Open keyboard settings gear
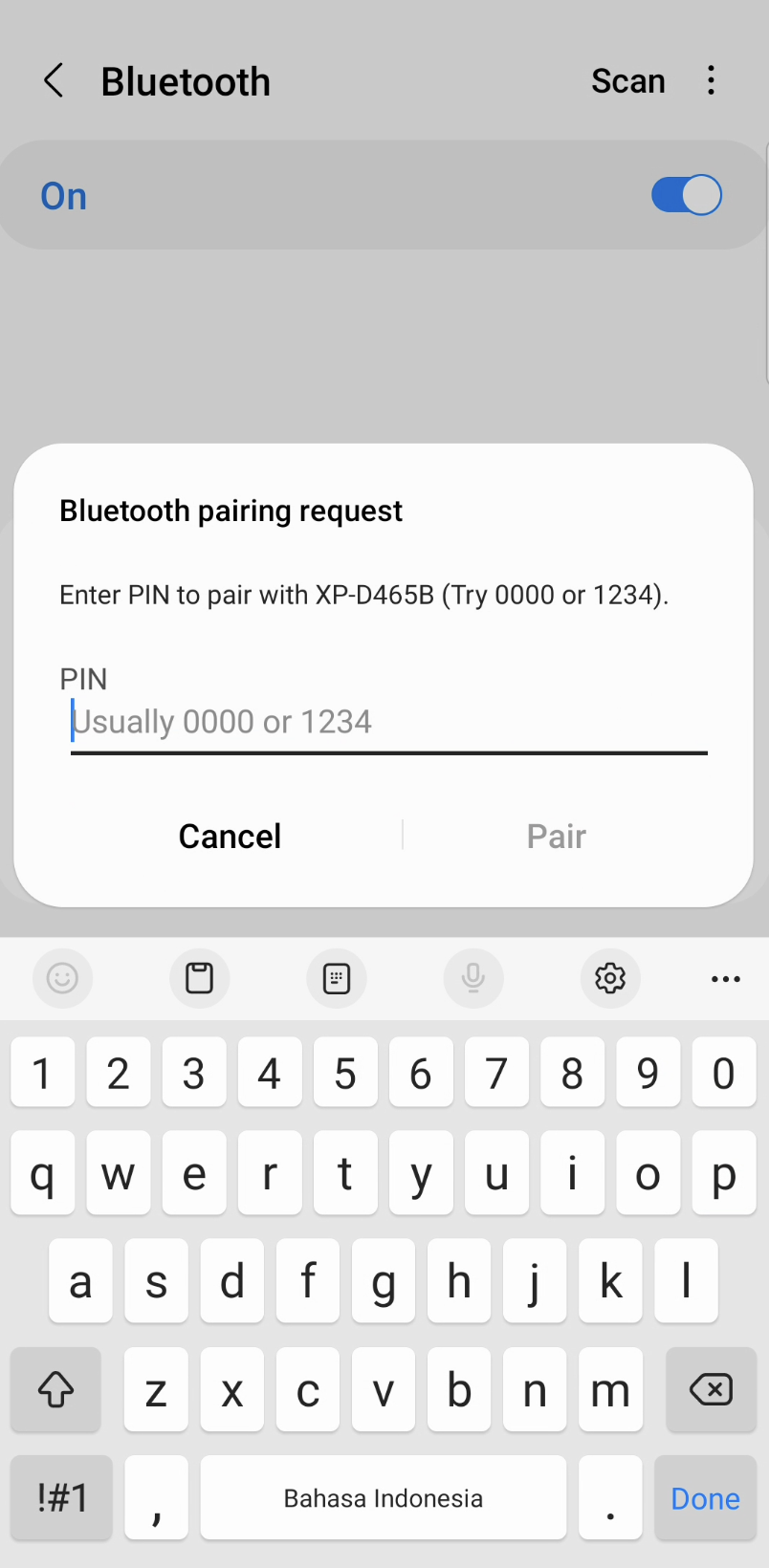The image size is (769, 1568). (x=610, y=978)
